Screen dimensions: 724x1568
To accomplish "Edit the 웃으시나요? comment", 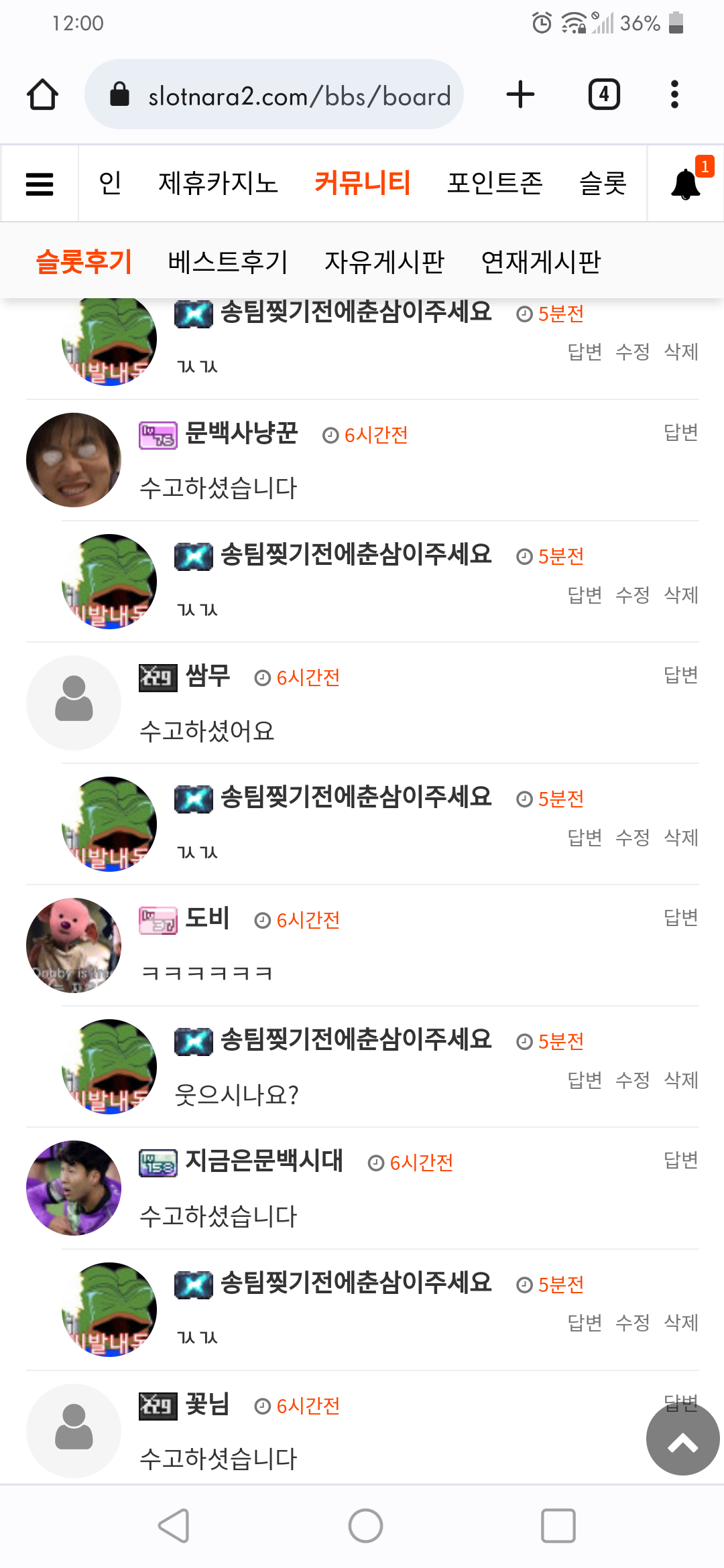I will click(x=632, y=1080).
